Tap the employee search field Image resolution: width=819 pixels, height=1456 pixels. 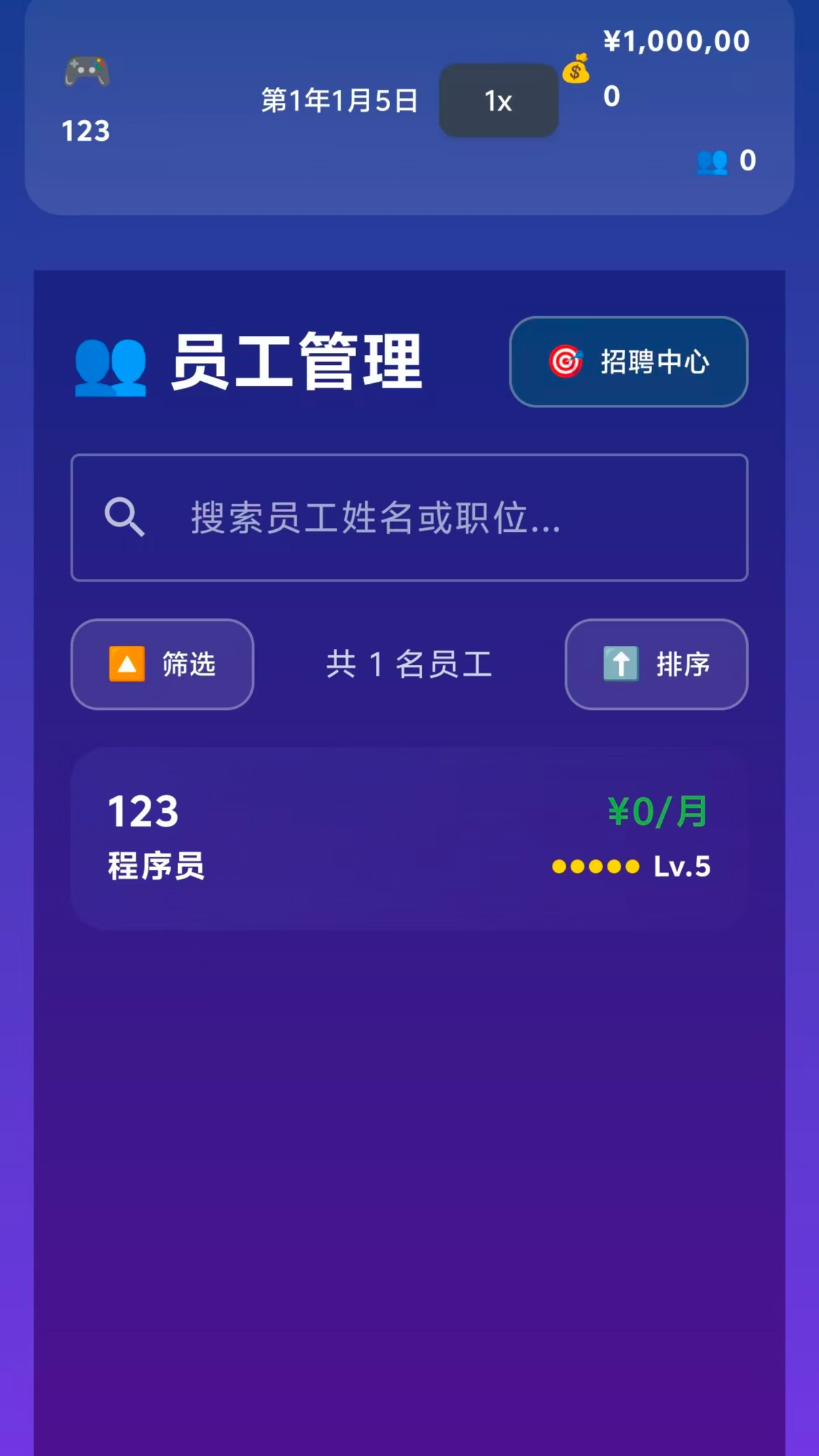tap(409, 517)
